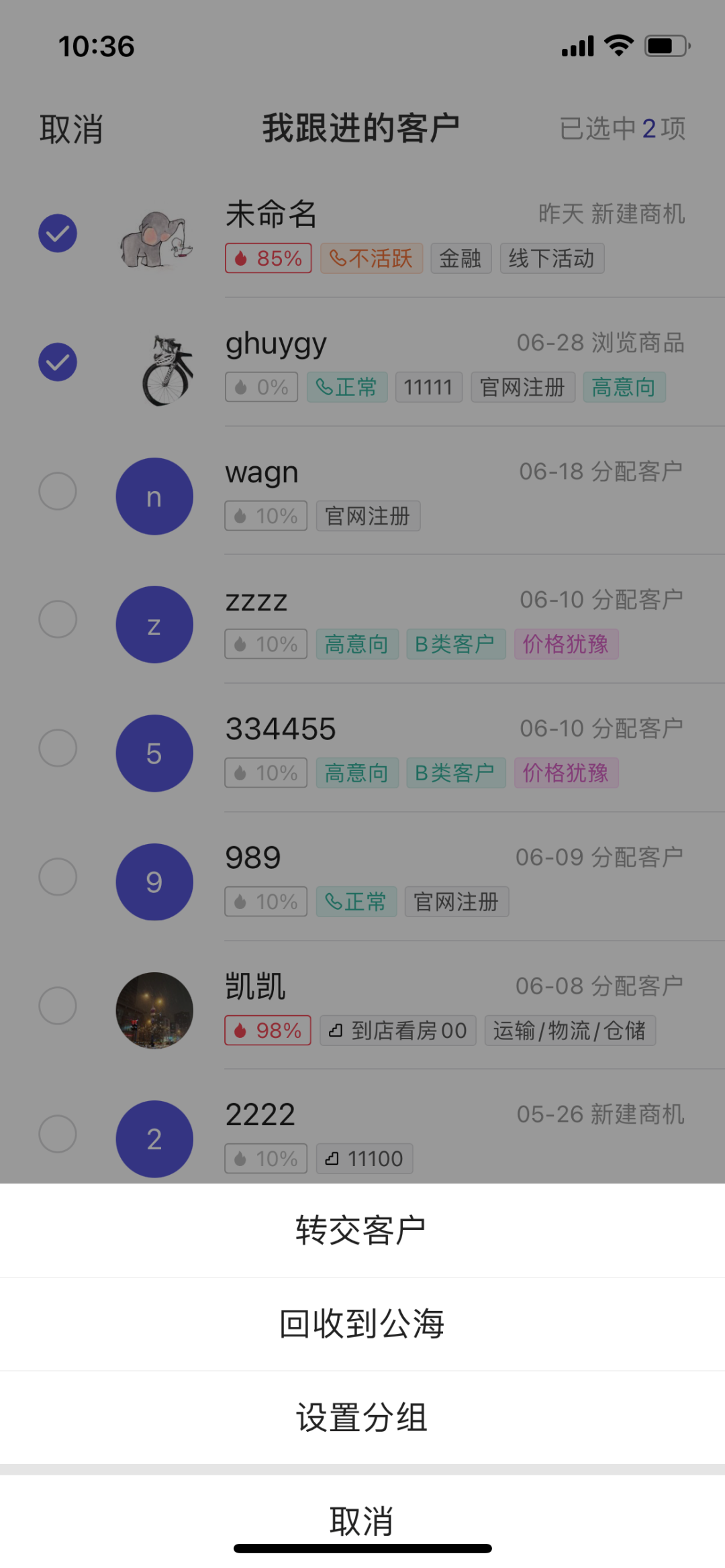Uncheck the 未命名 customer selection
This screenshot has width=725, height=1568.
[58, 233]
